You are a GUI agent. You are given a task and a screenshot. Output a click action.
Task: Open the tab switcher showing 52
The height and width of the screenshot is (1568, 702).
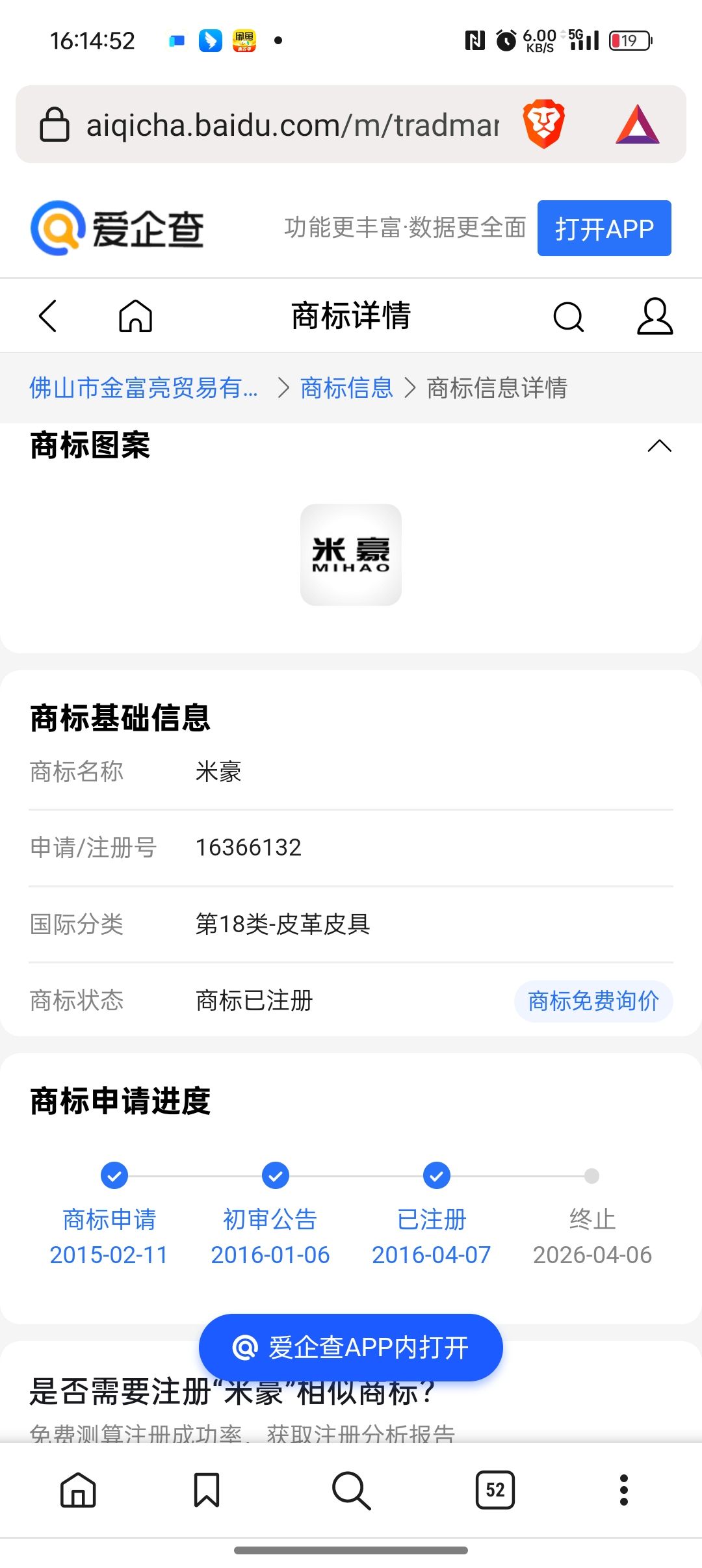(x=495, y=1489)
